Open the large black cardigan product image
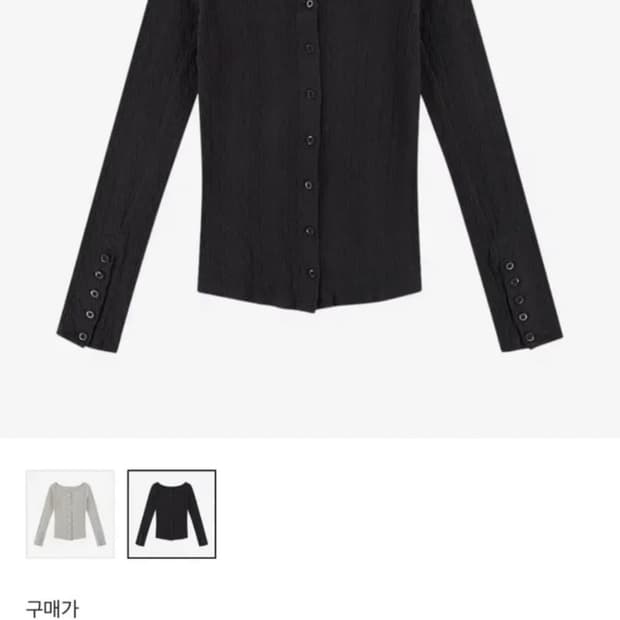The width and height of the screenshot is (620, 620). 310,200
